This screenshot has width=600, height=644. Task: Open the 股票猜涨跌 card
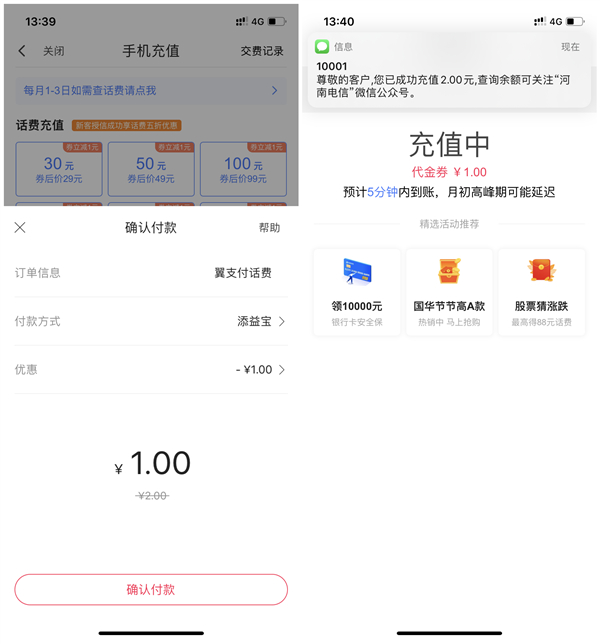(x=541, y=291)
